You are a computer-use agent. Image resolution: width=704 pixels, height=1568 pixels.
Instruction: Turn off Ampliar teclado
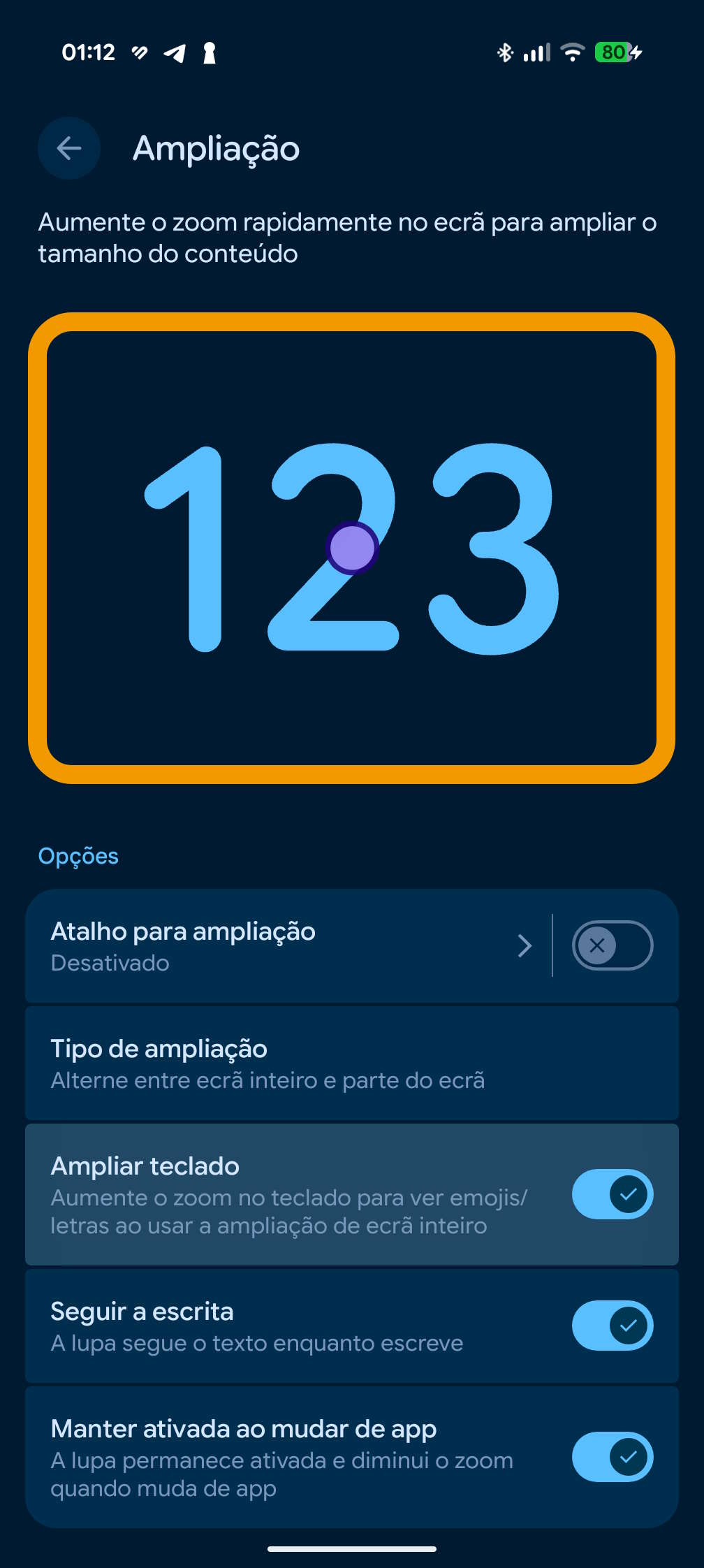(613, 1194)
